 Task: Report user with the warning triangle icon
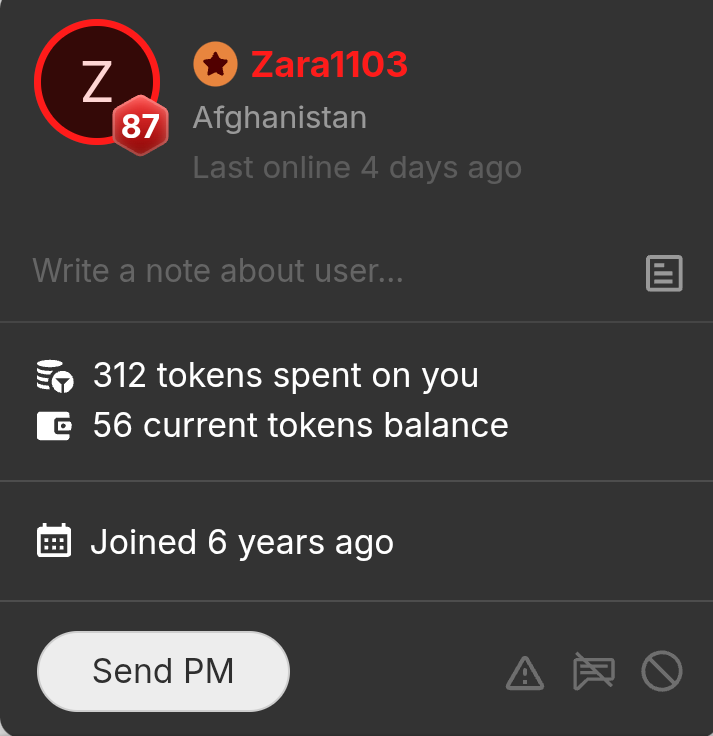tap(525, 673)
